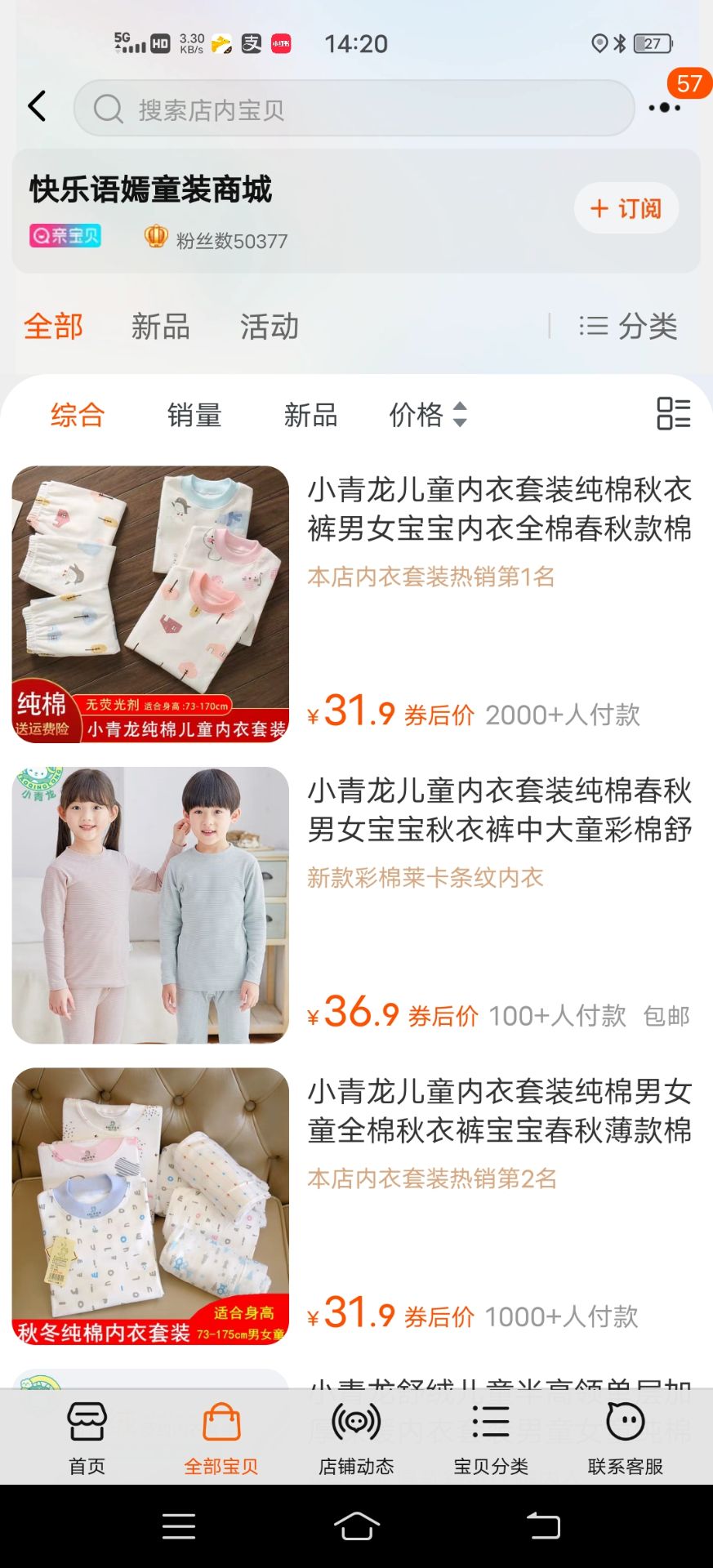The height and width of the screenshot is (1568, 713).
Task: Tap the in-store search box
Action: 354,109
